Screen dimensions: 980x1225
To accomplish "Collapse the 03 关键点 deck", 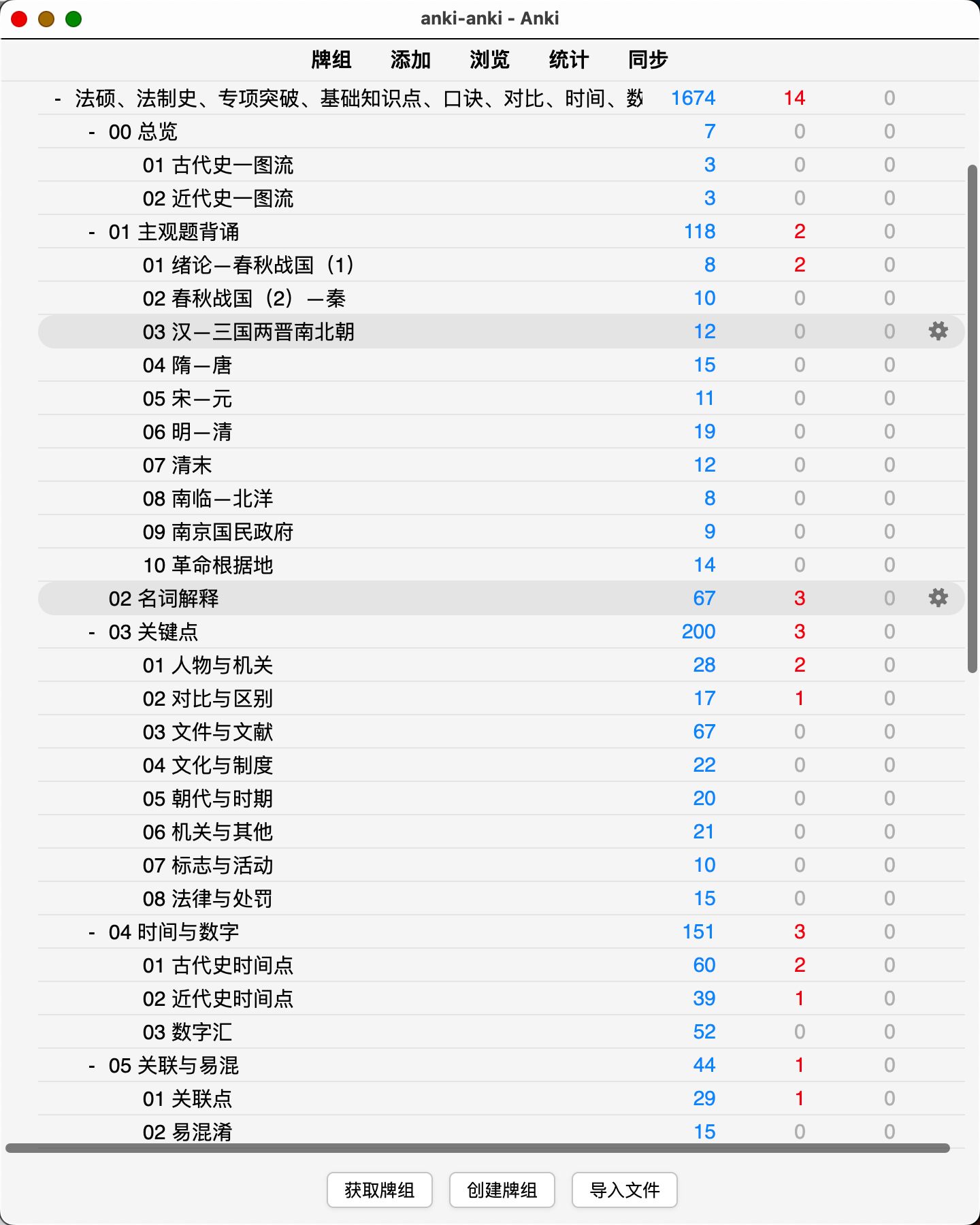I will click(92, 632).
